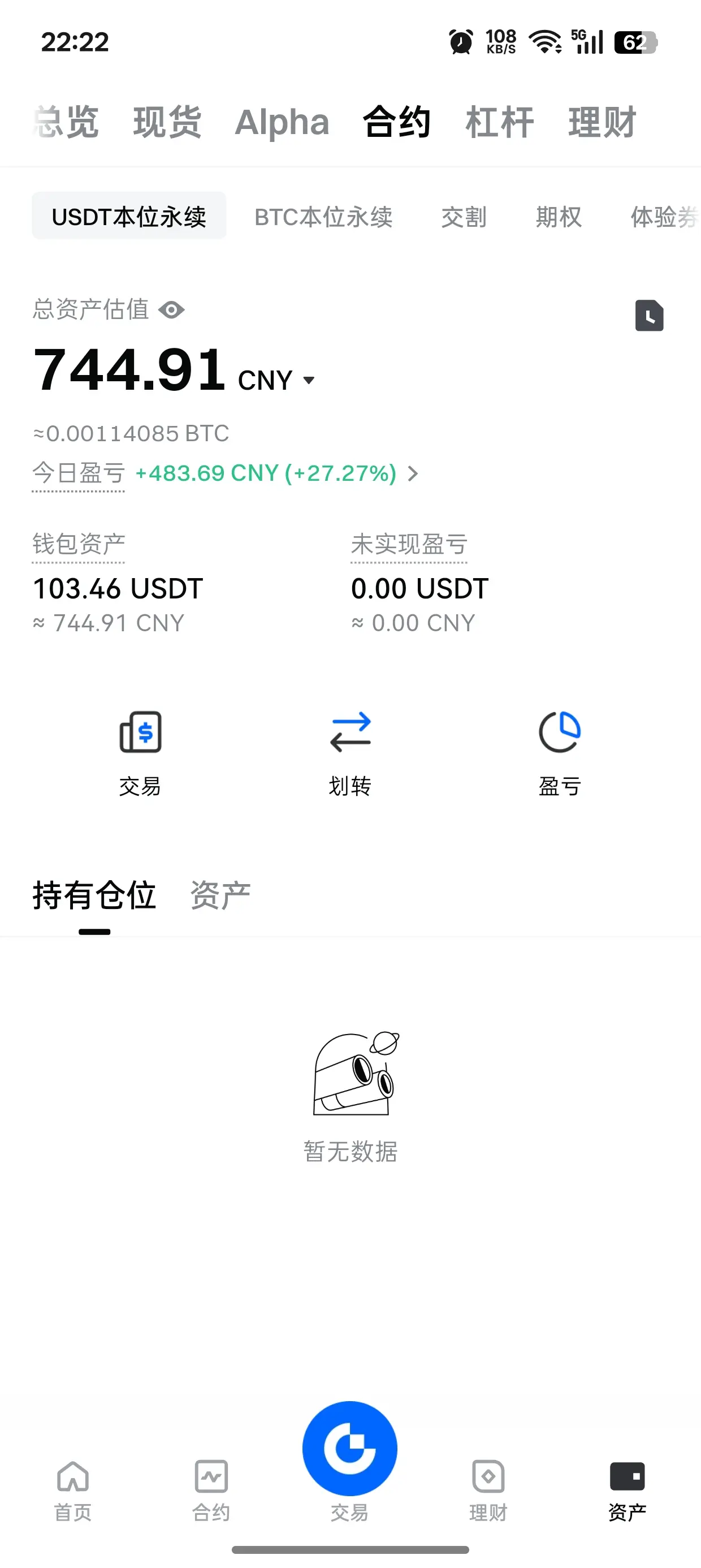Switch to the 总览 top tab
Screen dimensions: 701x1568
click(x=66, y=122)
